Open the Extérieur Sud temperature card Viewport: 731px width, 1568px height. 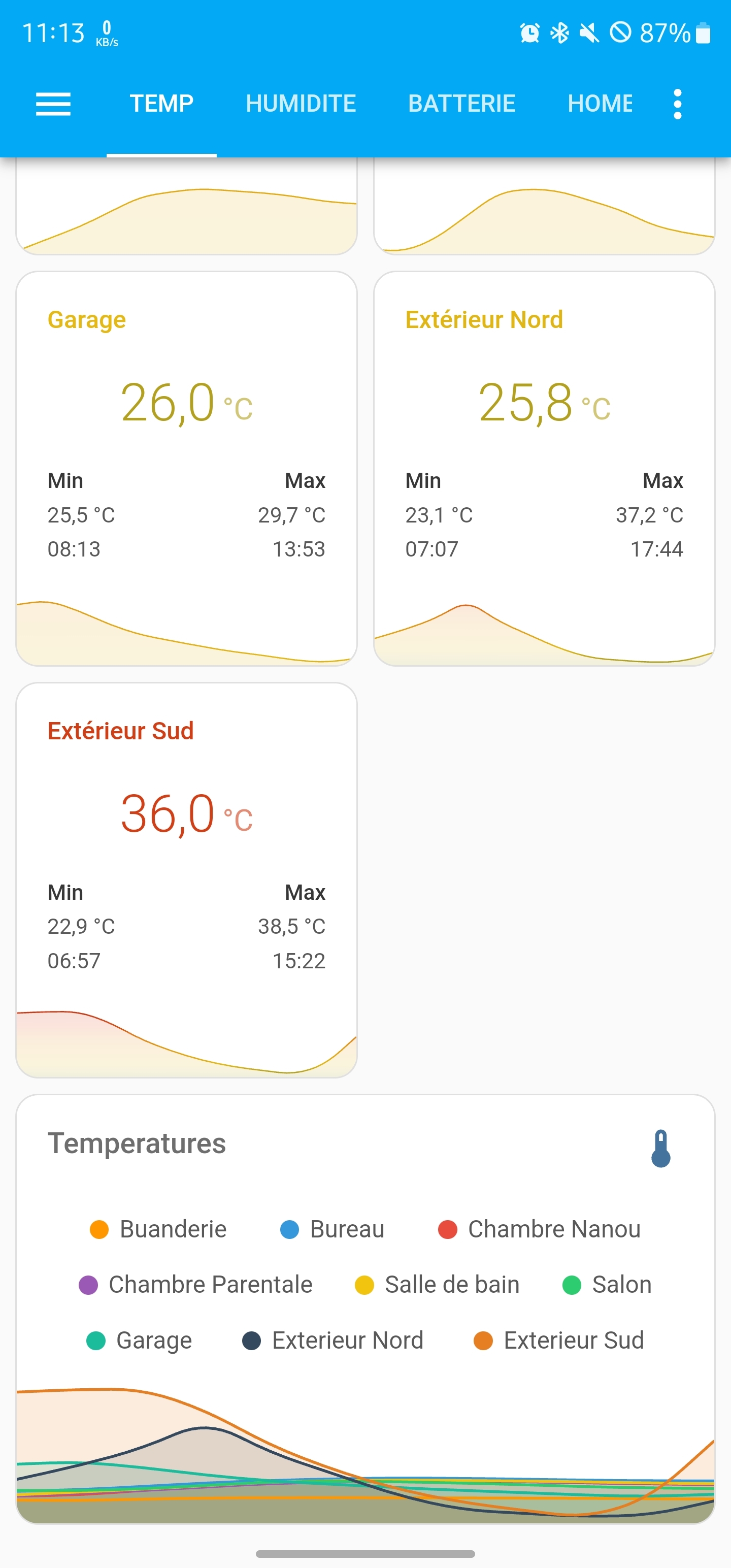[186, 879]
